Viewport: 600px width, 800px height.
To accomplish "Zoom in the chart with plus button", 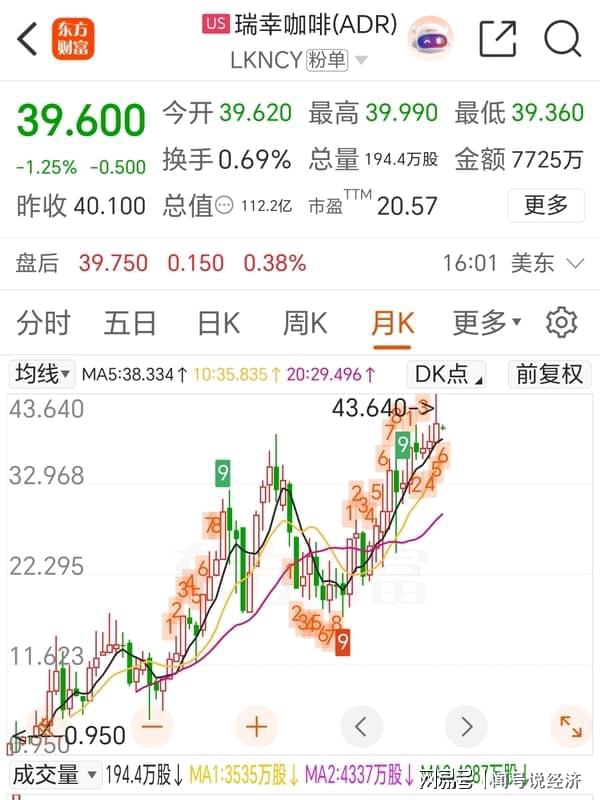I will (x=257, y=725).
